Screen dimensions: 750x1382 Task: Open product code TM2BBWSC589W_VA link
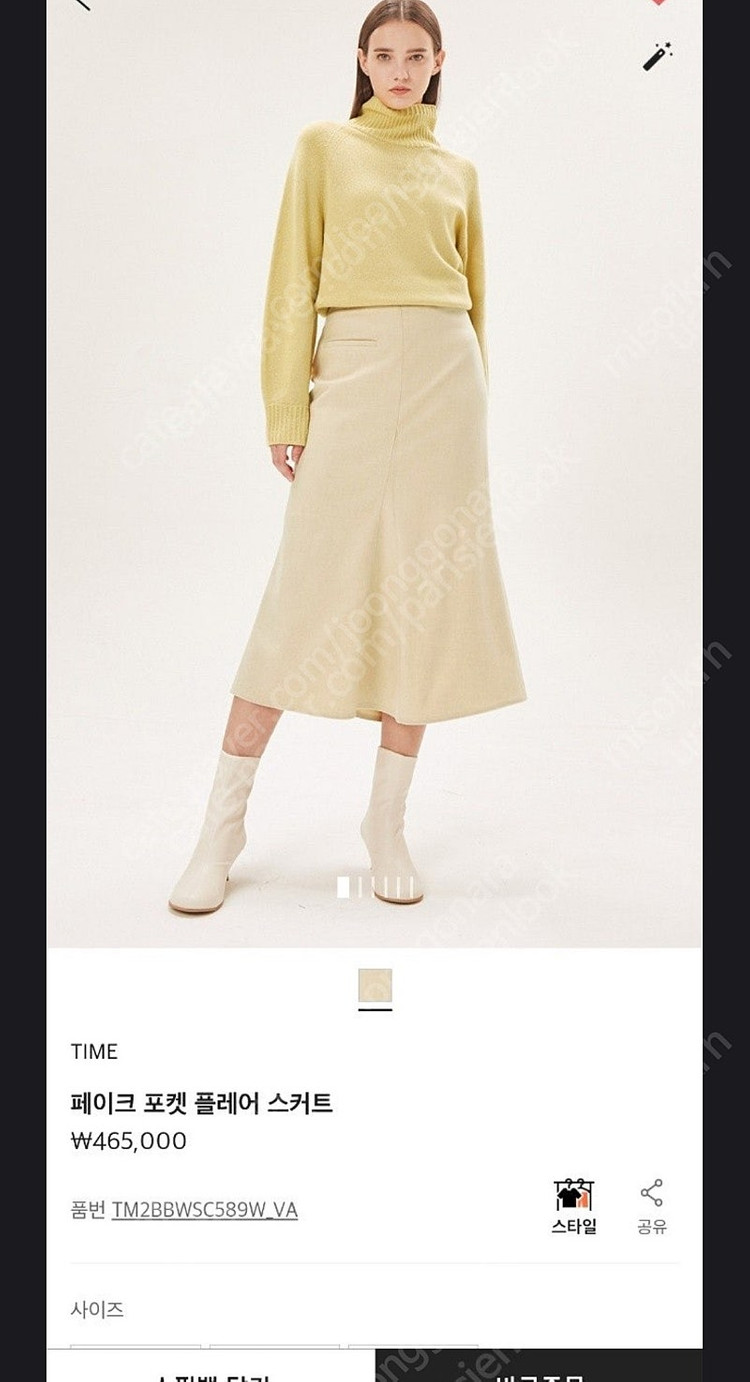click(x=204, y=1210)
